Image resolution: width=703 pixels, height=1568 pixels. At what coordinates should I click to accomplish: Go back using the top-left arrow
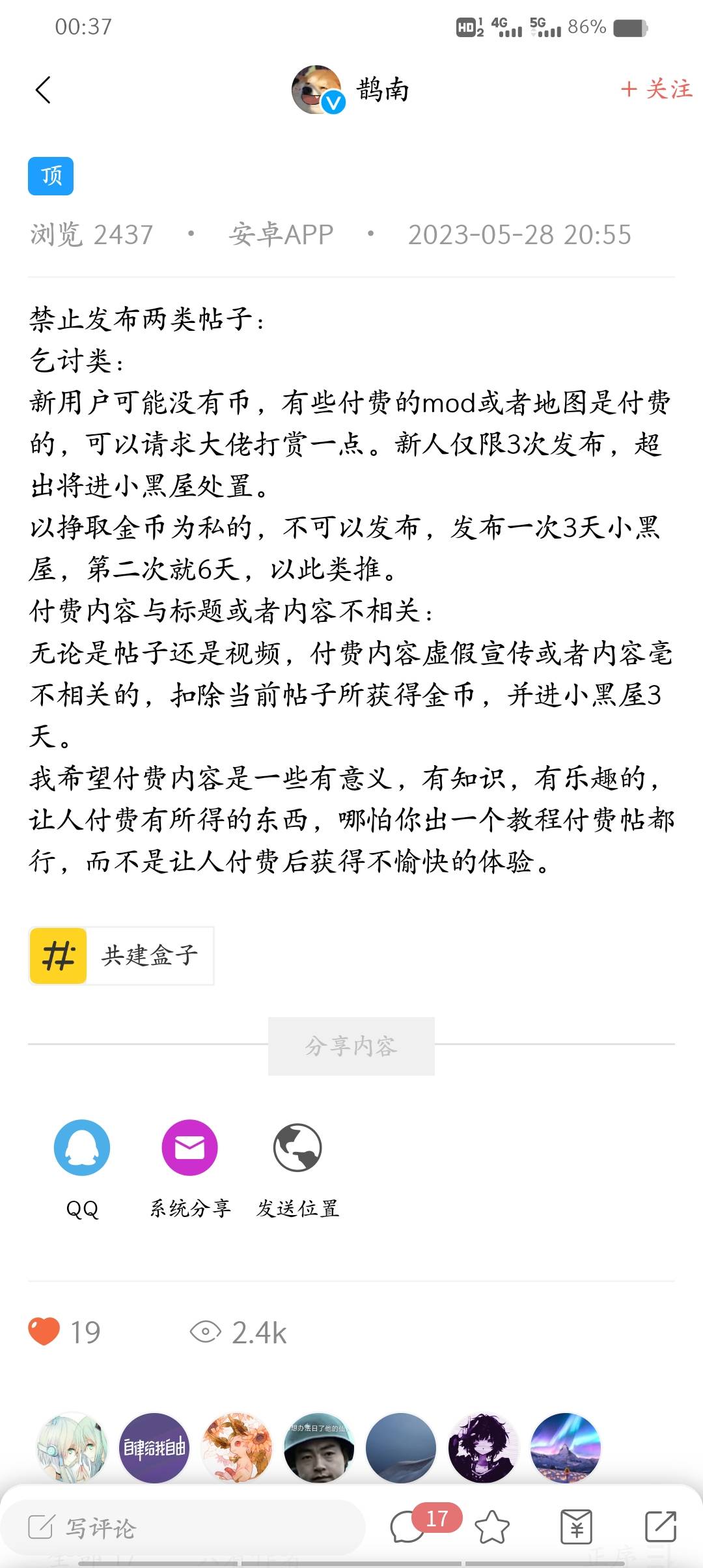pyautogui.click(x=43, y=90)
